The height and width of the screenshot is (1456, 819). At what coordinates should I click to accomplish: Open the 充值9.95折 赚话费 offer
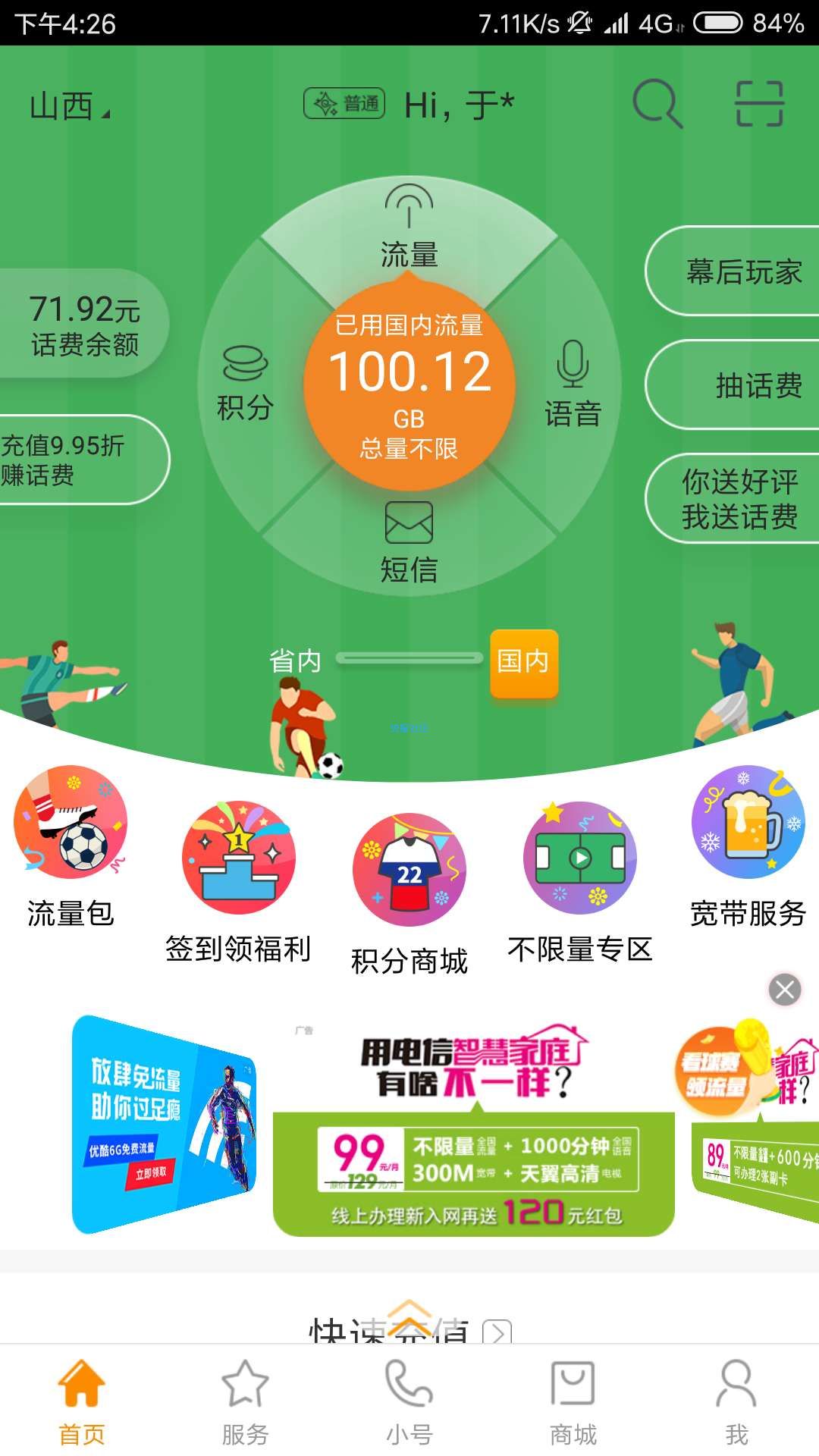[x=76, y=460]
